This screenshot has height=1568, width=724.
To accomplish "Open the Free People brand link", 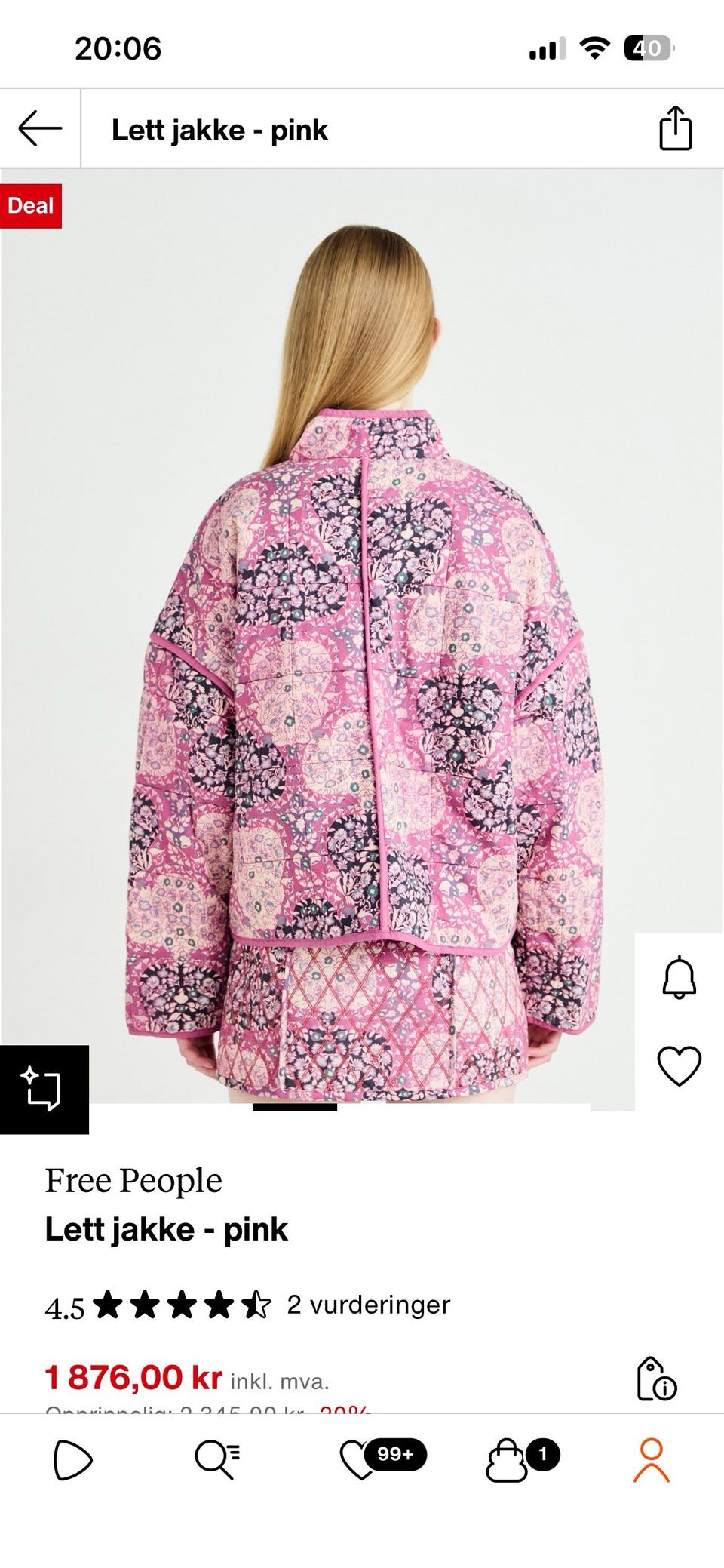I will pos(133,1180).
